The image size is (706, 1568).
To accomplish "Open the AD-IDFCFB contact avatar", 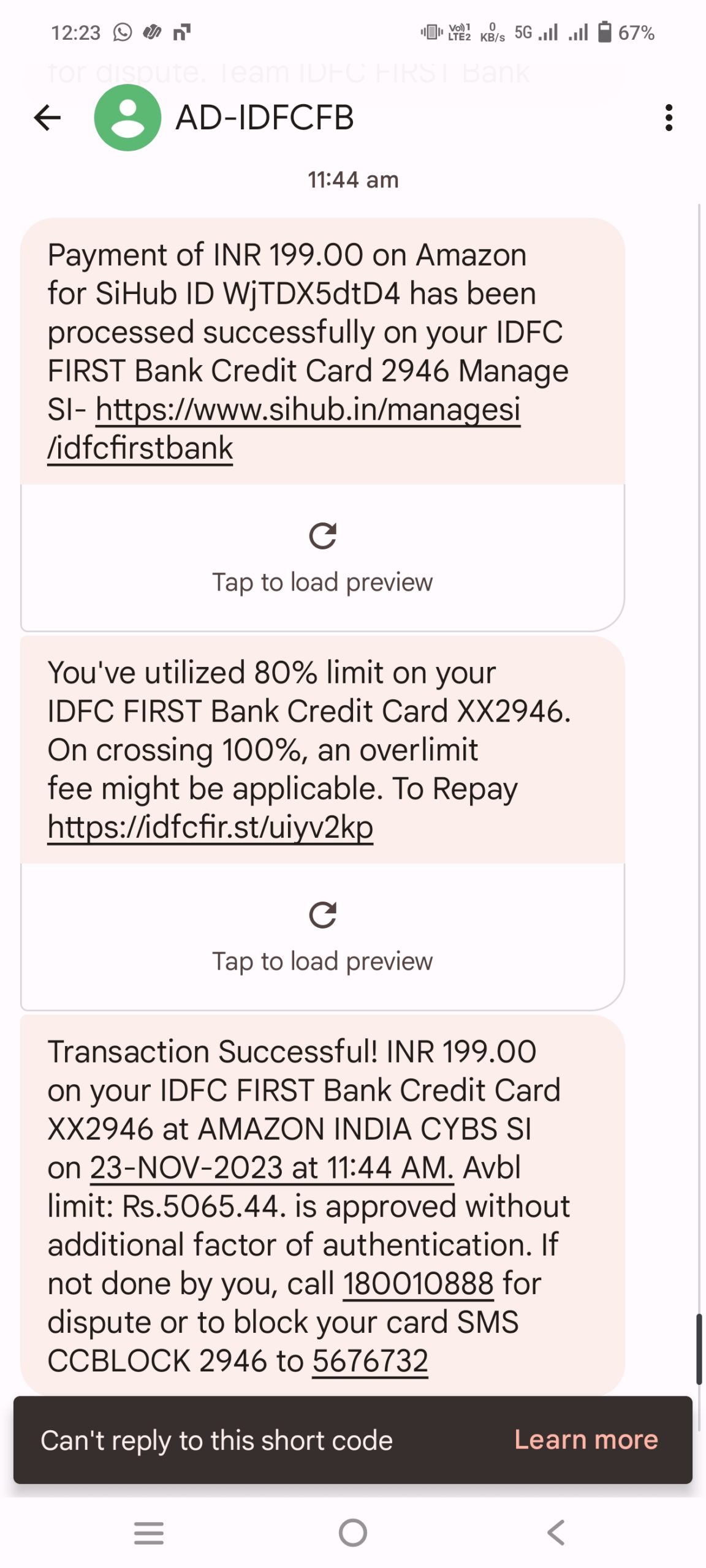I will (127, 118).
